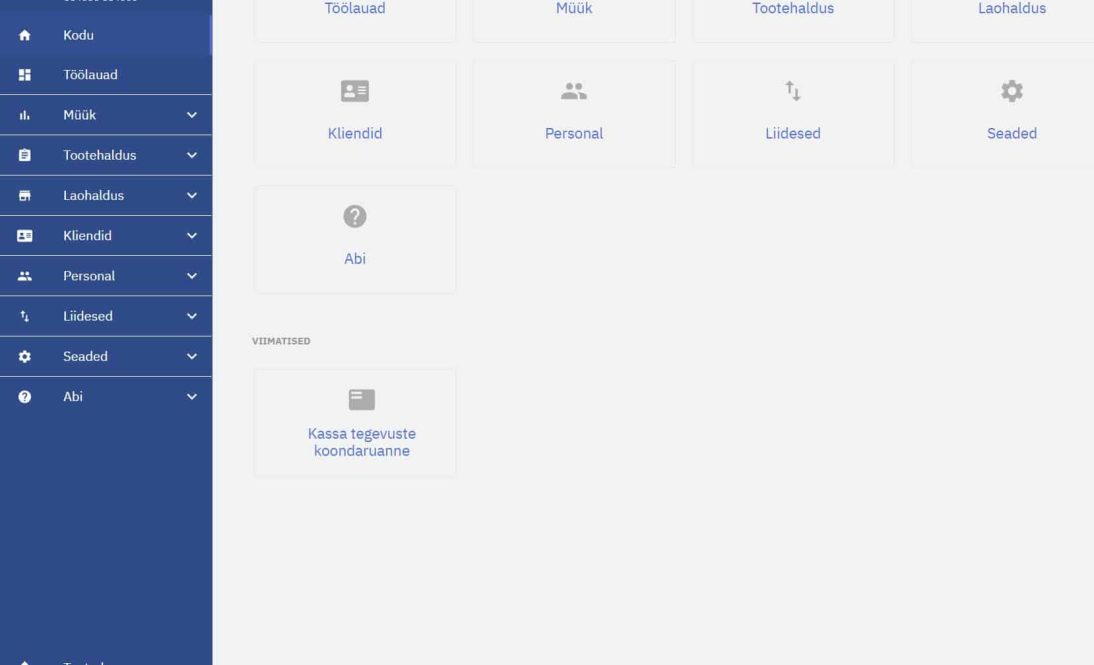Expand Liidesed in the sidebar
Image resolution: width=1094 pixels, height=665 pixels.
(x=105, y=316)
